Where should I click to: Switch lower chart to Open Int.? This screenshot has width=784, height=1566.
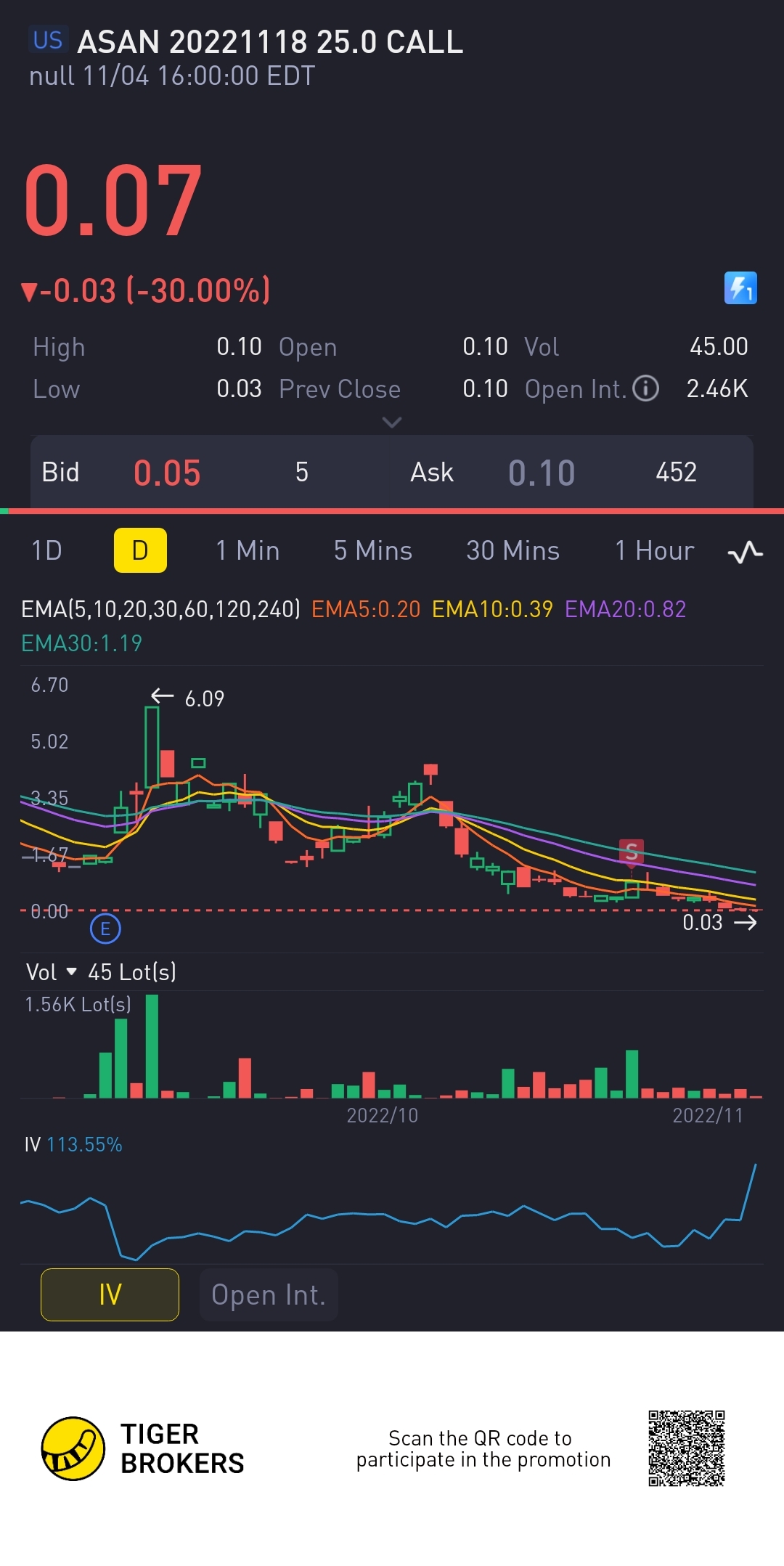269,1294
